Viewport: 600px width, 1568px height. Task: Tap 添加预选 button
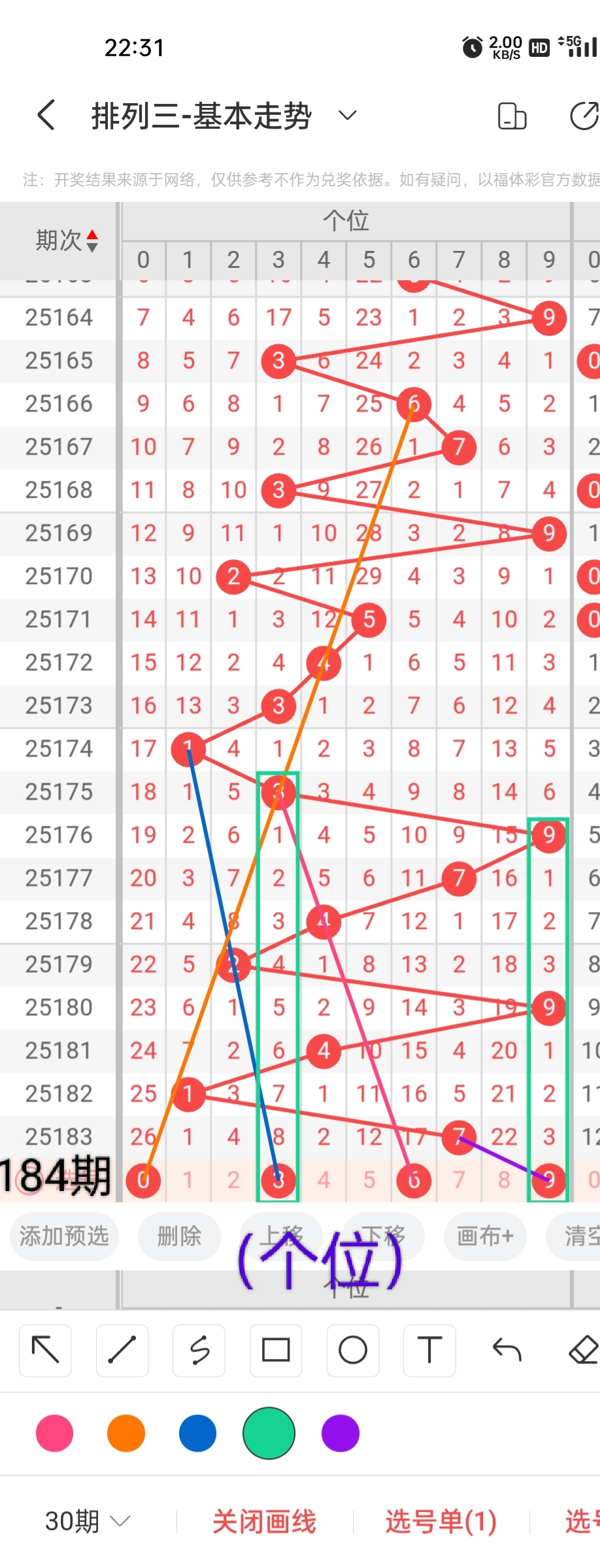64,1235
